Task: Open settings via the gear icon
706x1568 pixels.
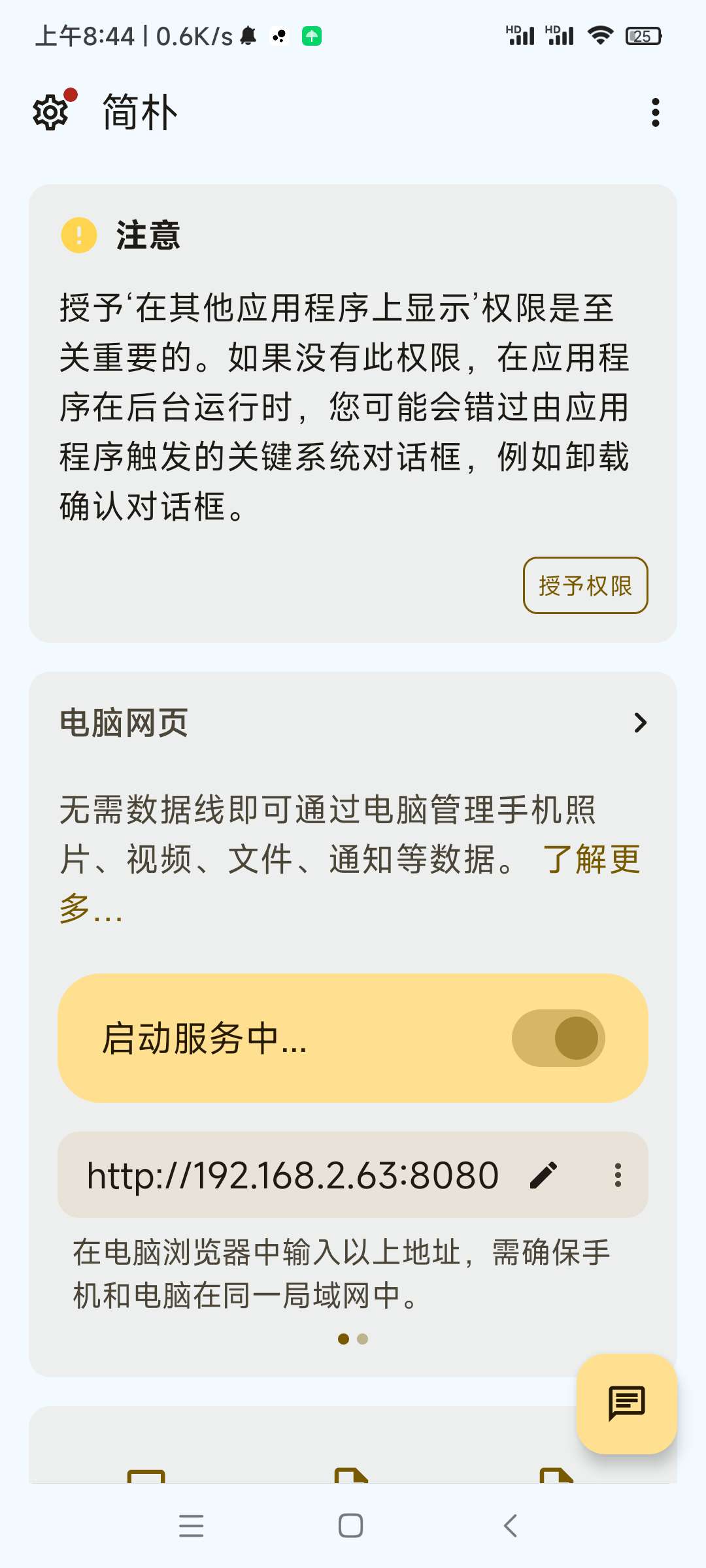Action: pos(51,112)
